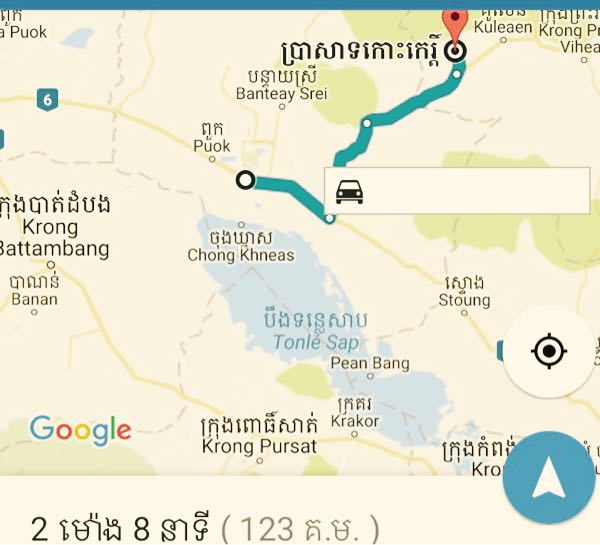The width and height of the screenshot is (600, 545).
Task: Open route details showing 123 km
Action: (205, 527)
